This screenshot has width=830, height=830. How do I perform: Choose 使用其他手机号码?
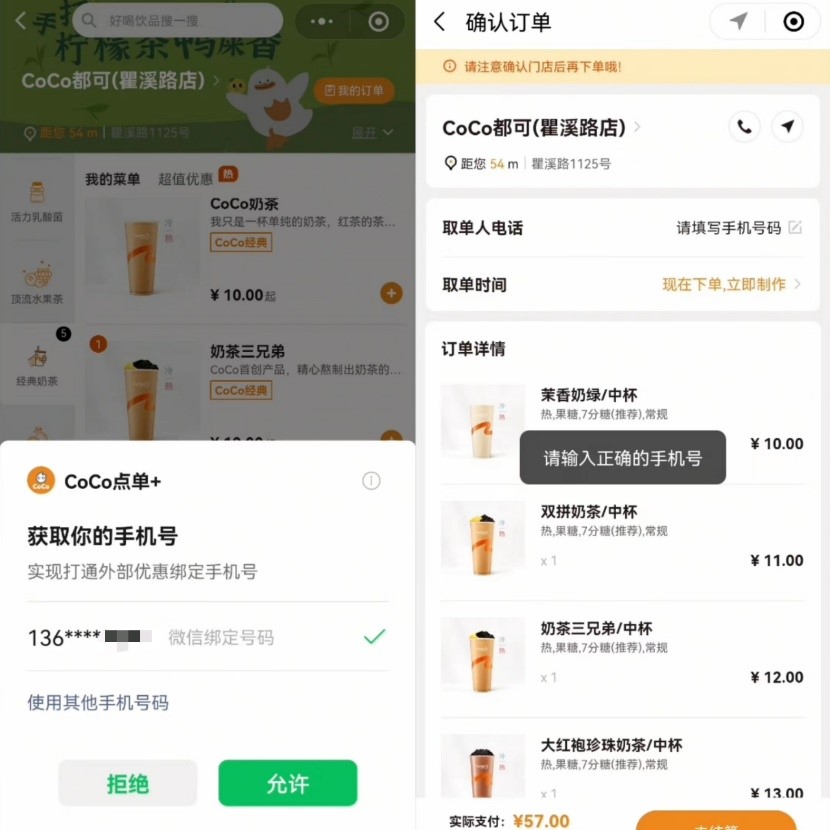(98, 702)
